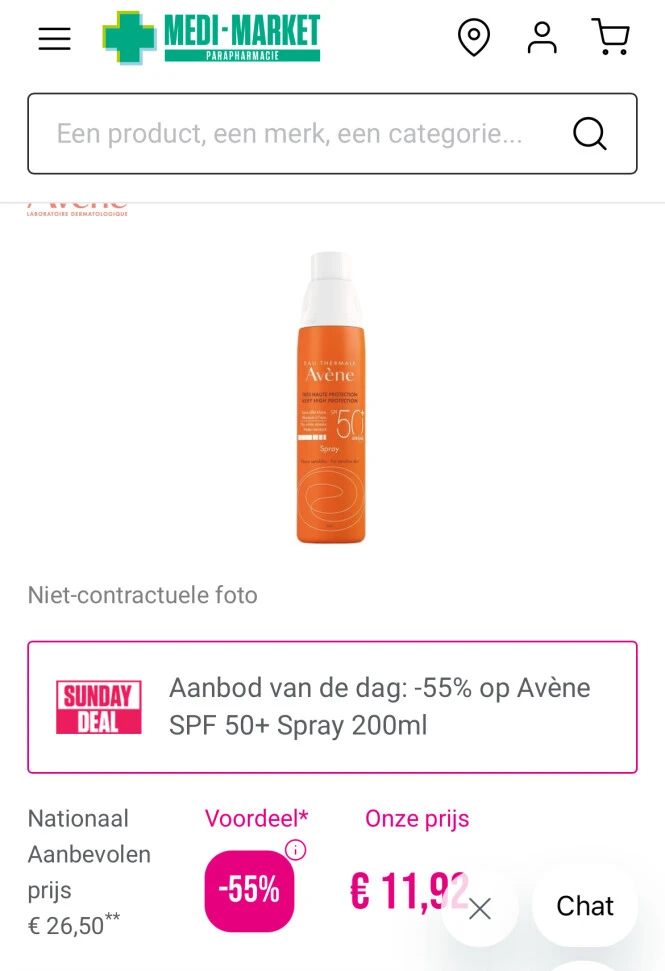Tap the product search field
Screen dimensions: 665x971
(290, 134)
